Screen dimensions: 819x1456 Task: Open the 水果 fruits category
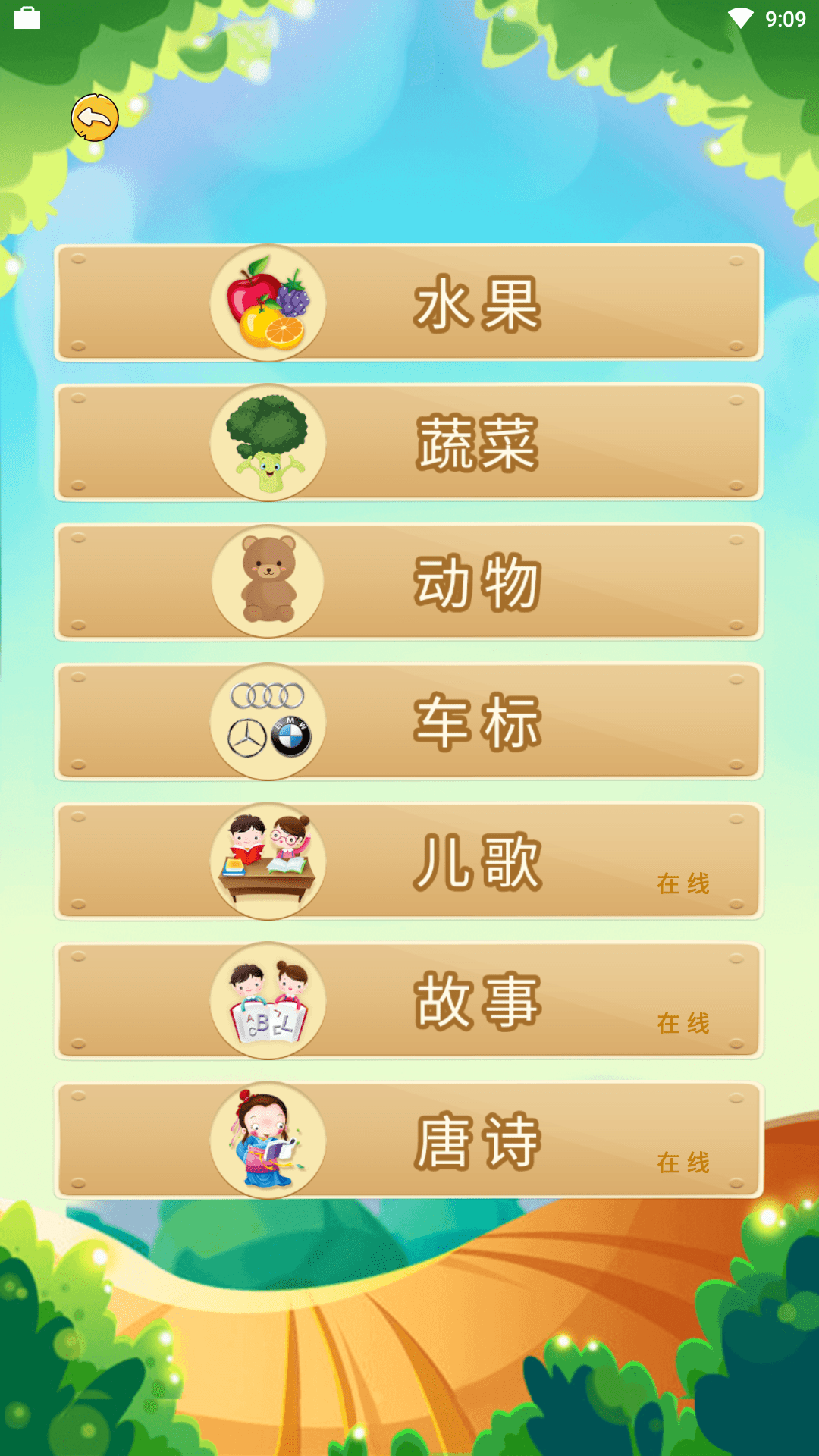(478, 303)
